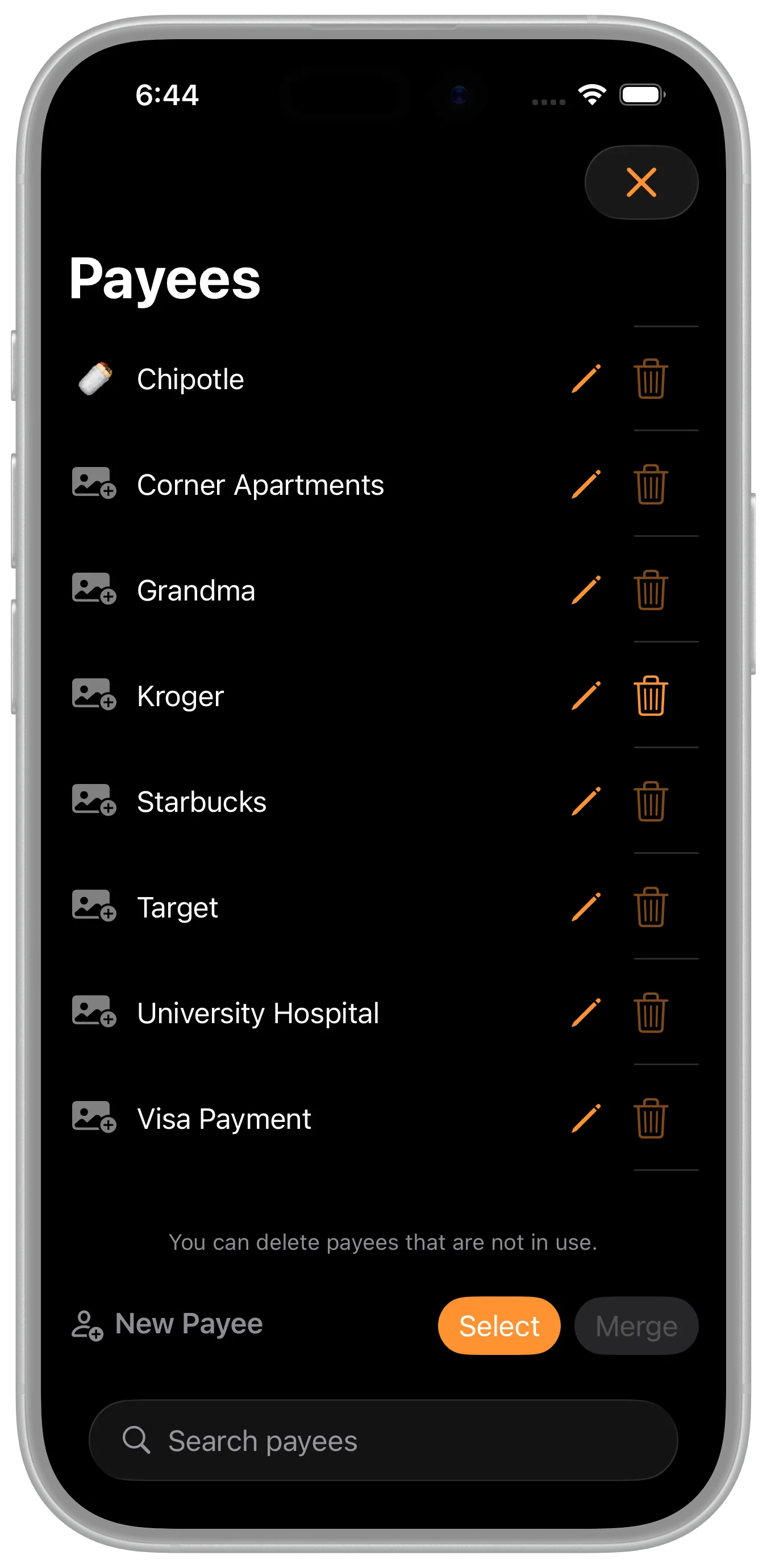Screen dimensions: 767x1568
Task: Create a New Payee
Action: tap(168, 1324)
